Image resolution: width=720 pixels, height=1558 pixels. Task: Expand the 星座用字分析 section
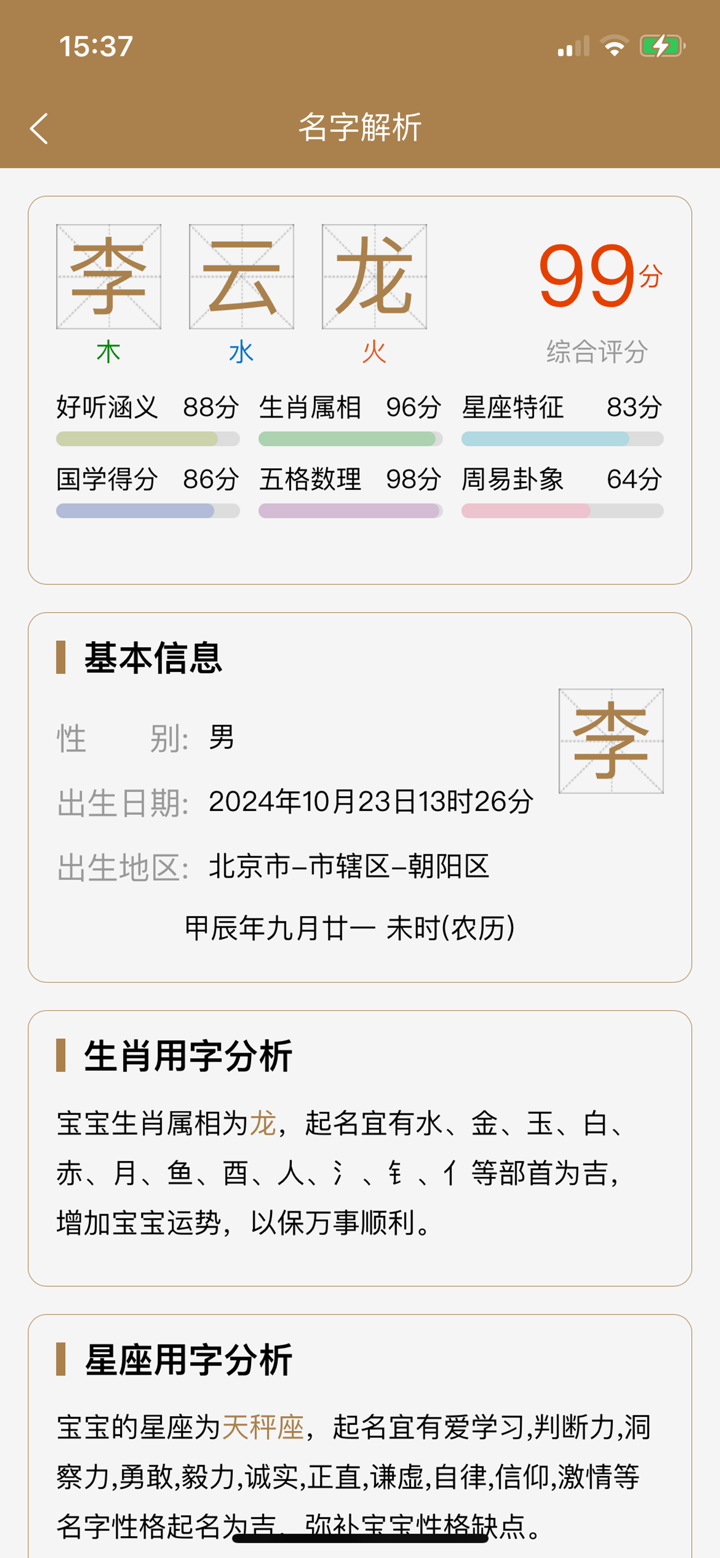point(174,1360)
